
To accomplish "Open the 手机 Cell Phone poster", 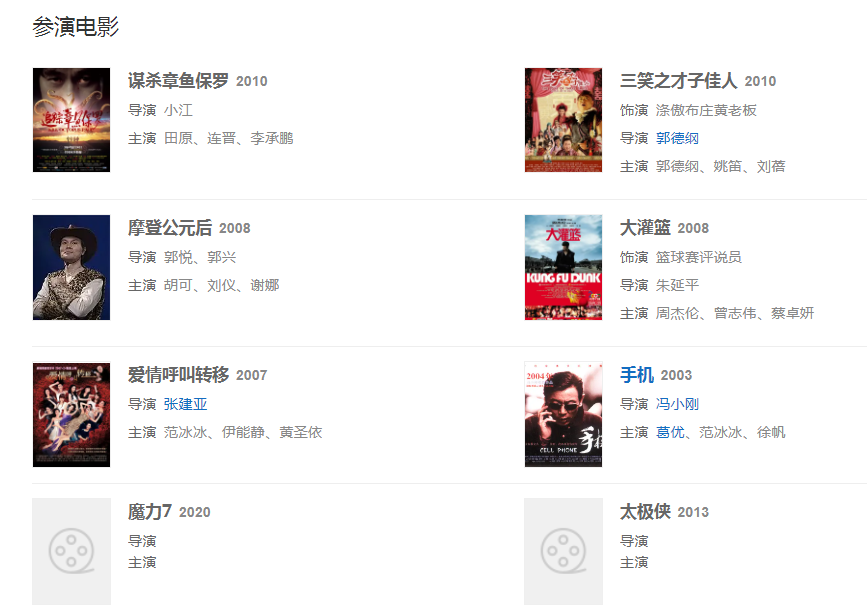I will coord(563,414).
